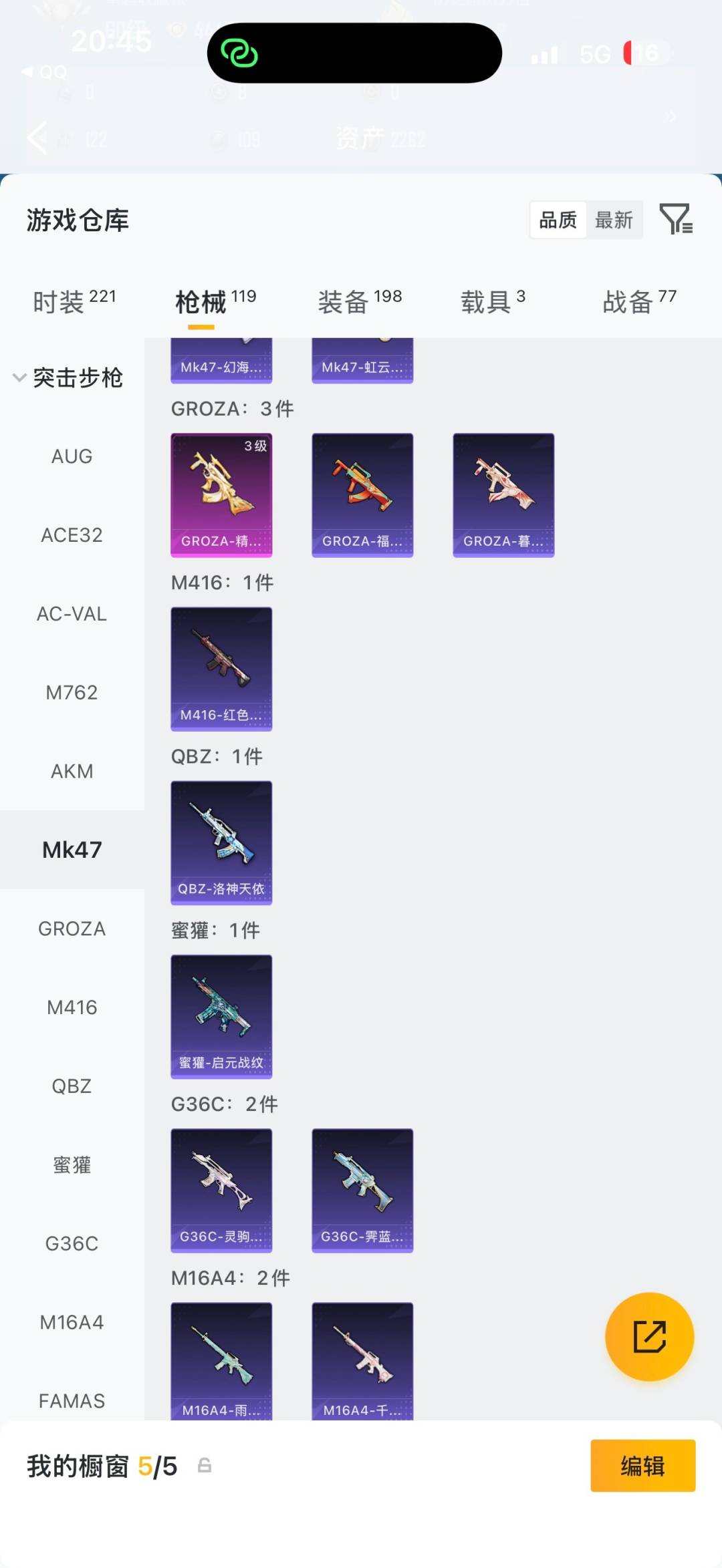Image resolution: width=722 pixels, height=1568 pixels.
Task: Select GROZA in the sidebar list
Action: (72, 929)
